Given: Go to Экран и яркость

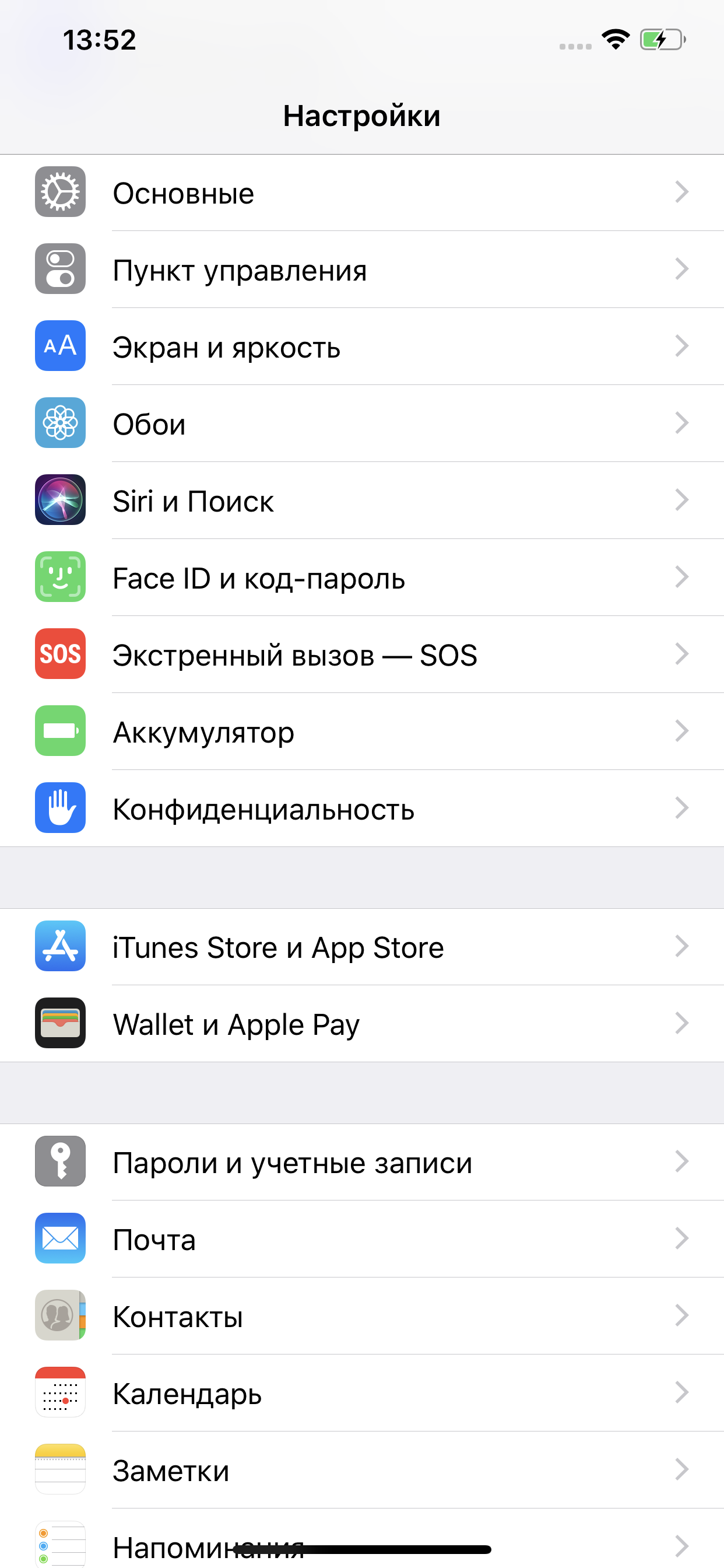Looking at the screenshot, I should 362,346.
